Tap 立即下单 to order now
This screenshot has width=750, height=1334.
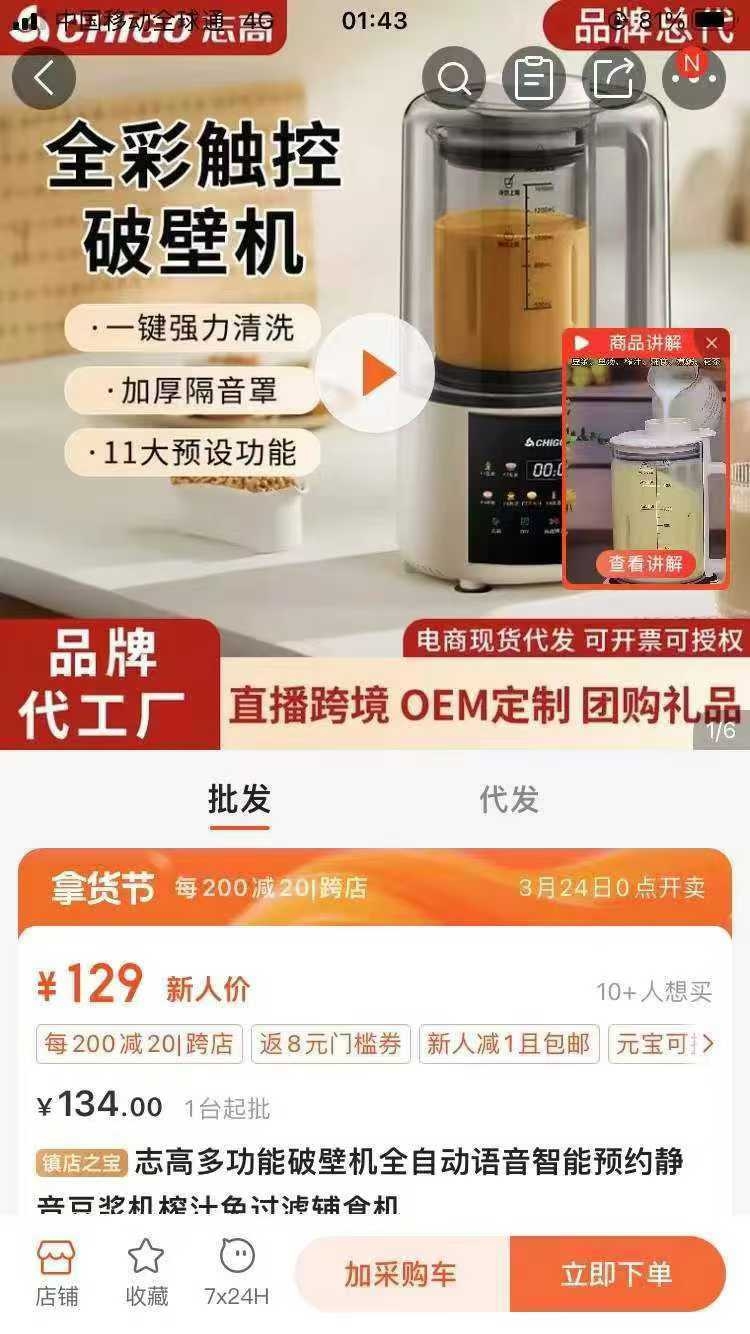(x=617, y=1274)
